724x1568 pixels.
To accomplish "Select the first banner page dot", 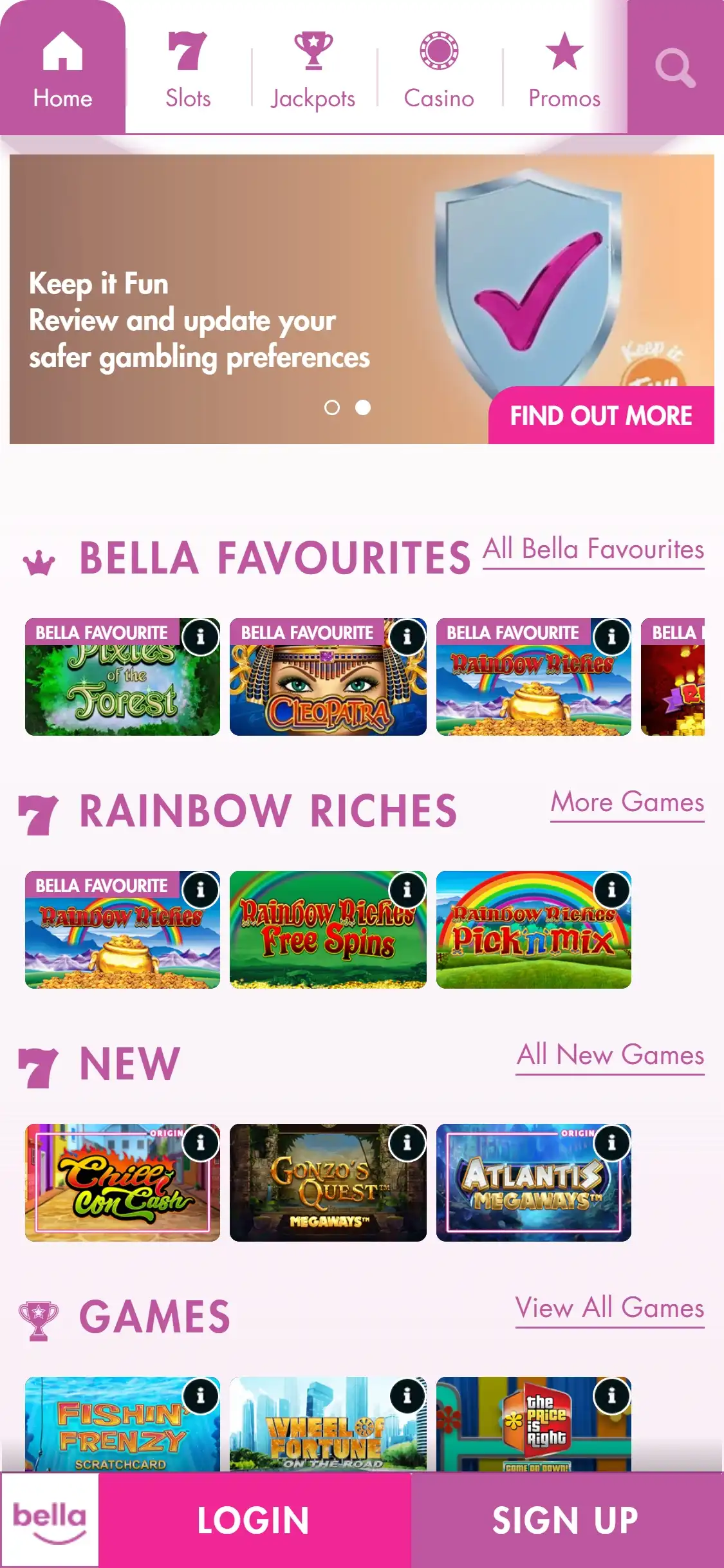I will click(x=332, y=407).
